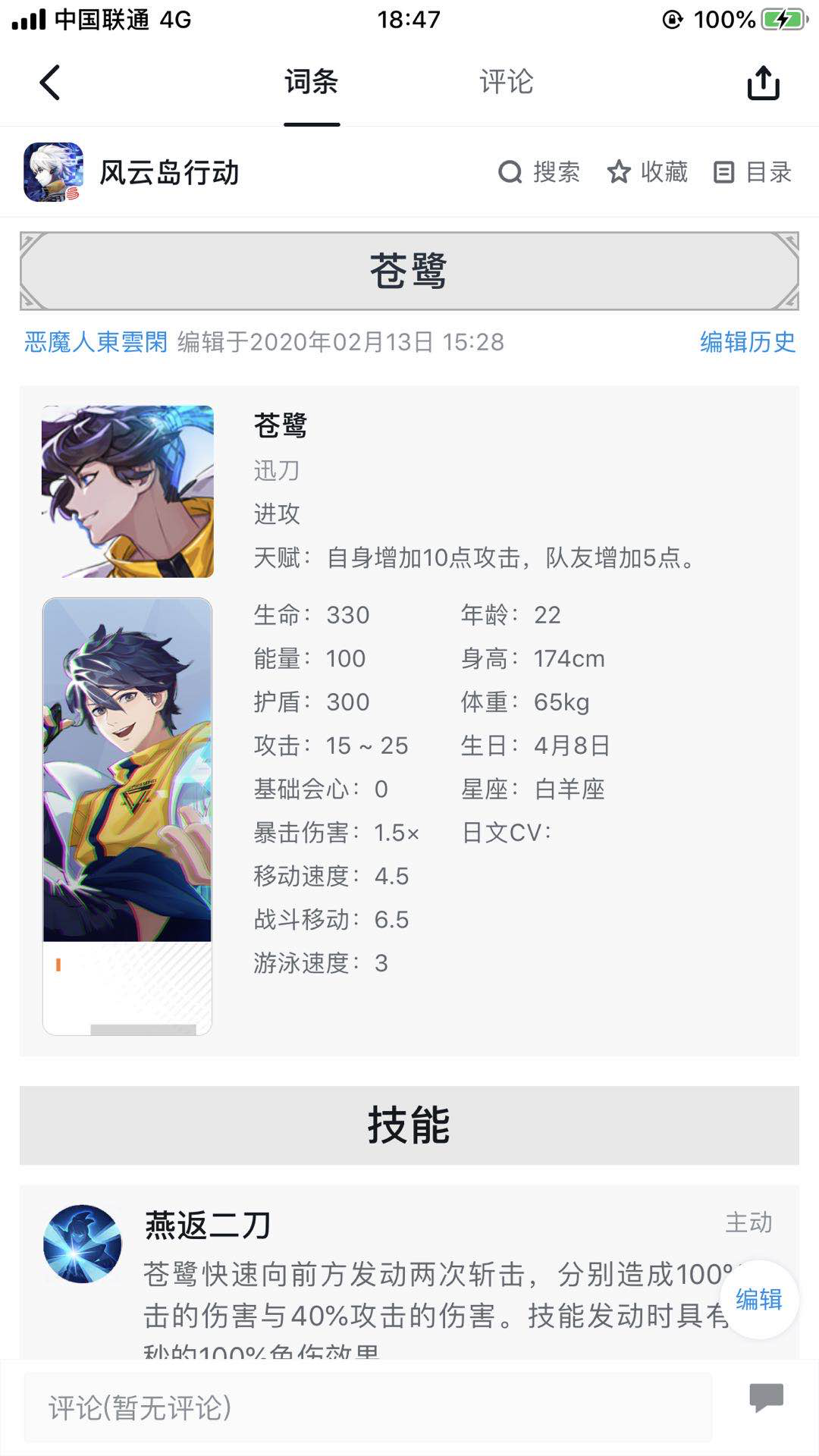Screen dimensions: 819x1456
Task: Tap the 评论 comment input field
Action: tap(368, 1407)
